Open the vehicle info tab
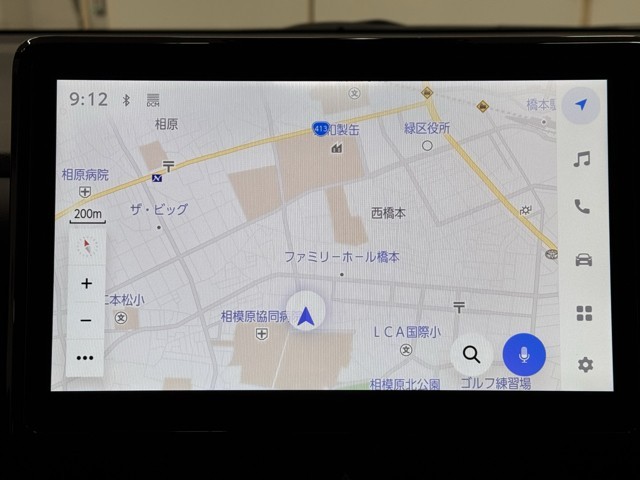 pyautogui.click(x=583, y=260)
